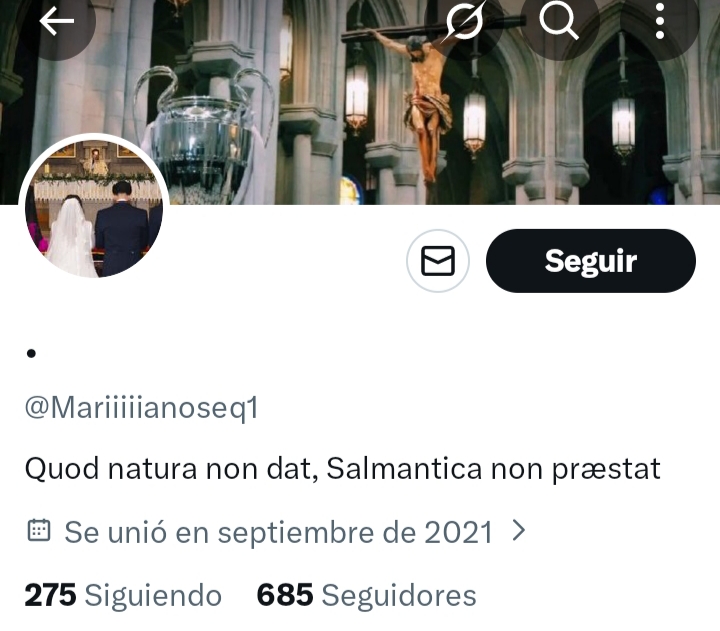720x631 pixels.
Task: Follow this account with Seguir
Action: pyautogui.click(x=590, y=261)
